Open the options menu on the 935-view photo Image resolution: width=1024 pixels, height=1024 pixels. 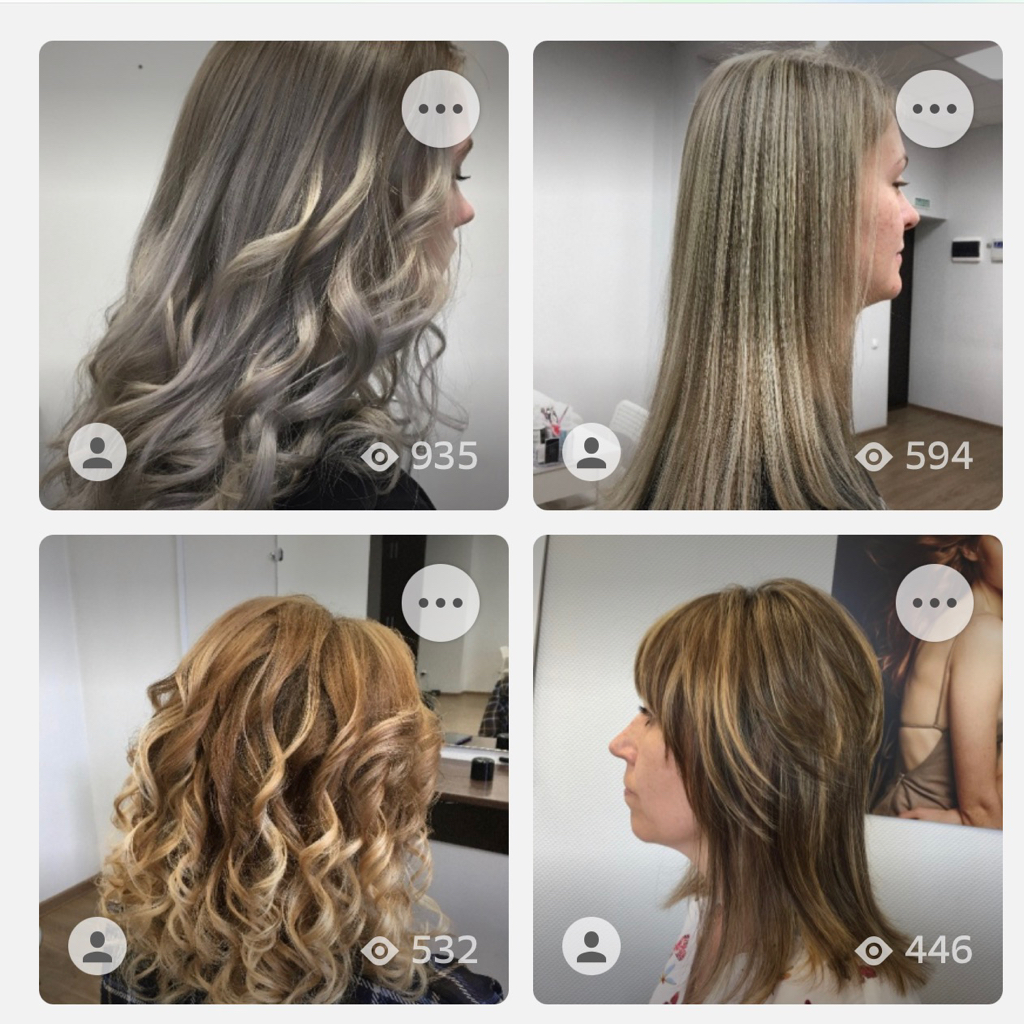440,109
